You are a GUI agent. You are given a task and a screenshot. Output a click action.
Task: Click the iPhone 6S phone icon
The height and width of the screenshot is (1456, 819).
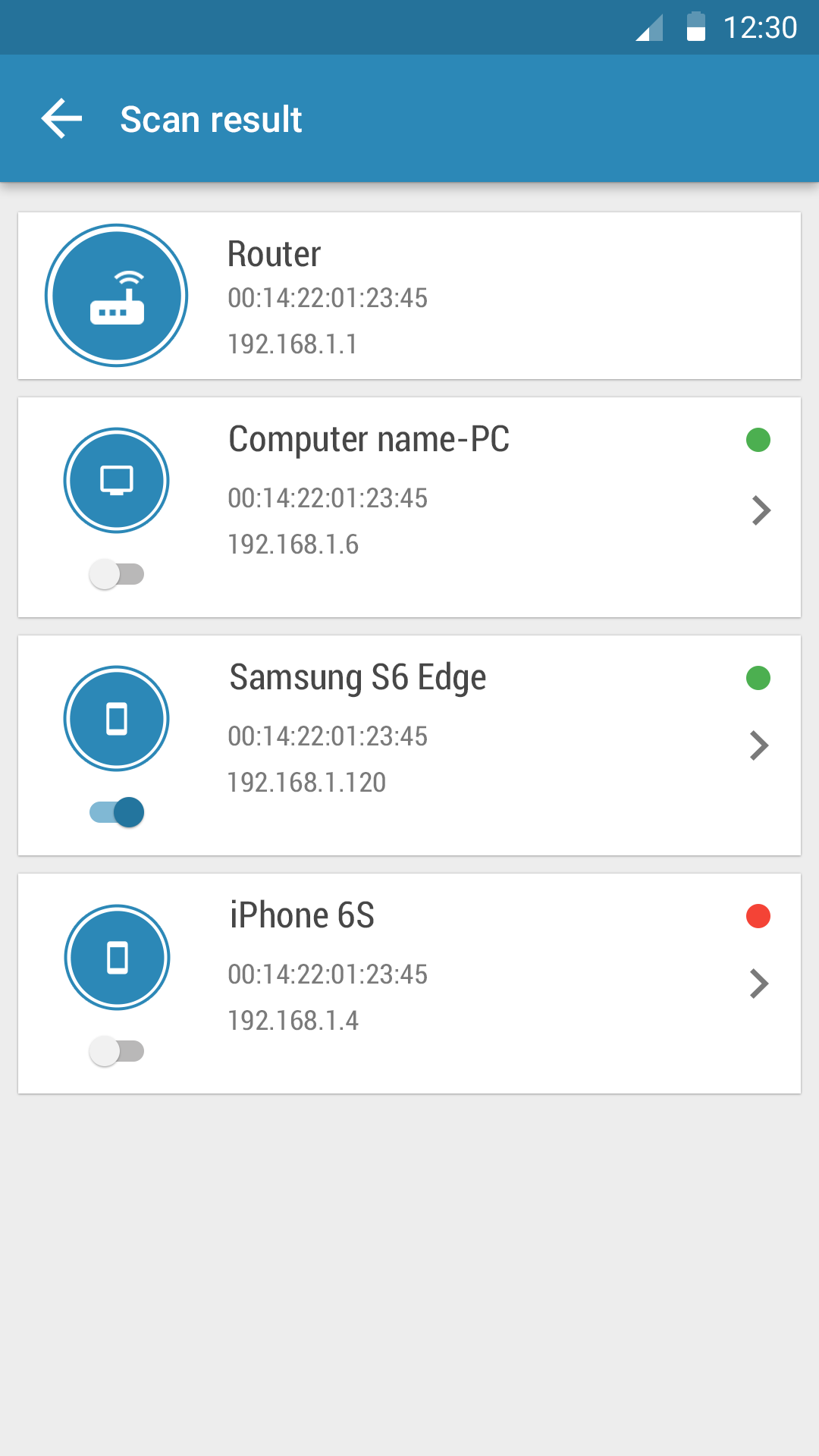(x=116, y=956)
